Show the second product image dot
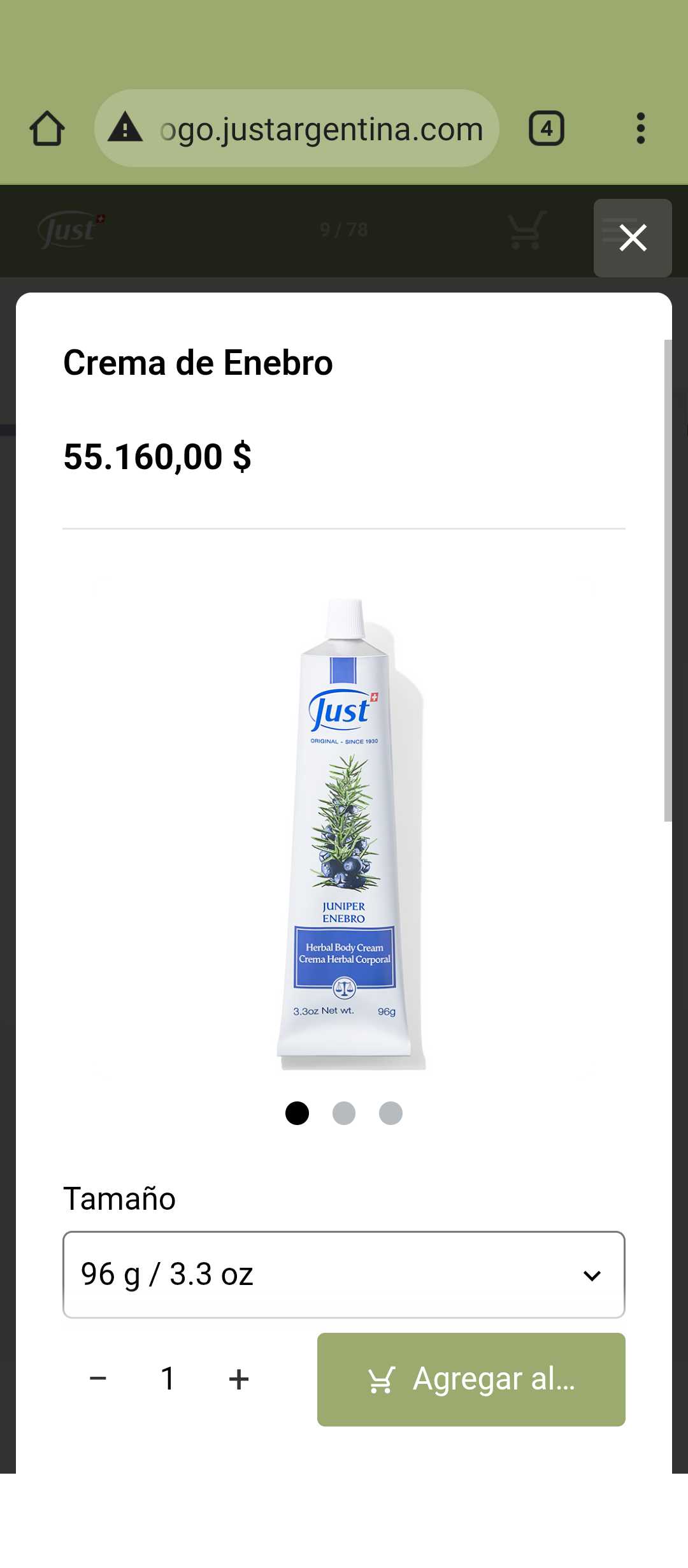688x1568 pixels. (x=344, y=1113)
